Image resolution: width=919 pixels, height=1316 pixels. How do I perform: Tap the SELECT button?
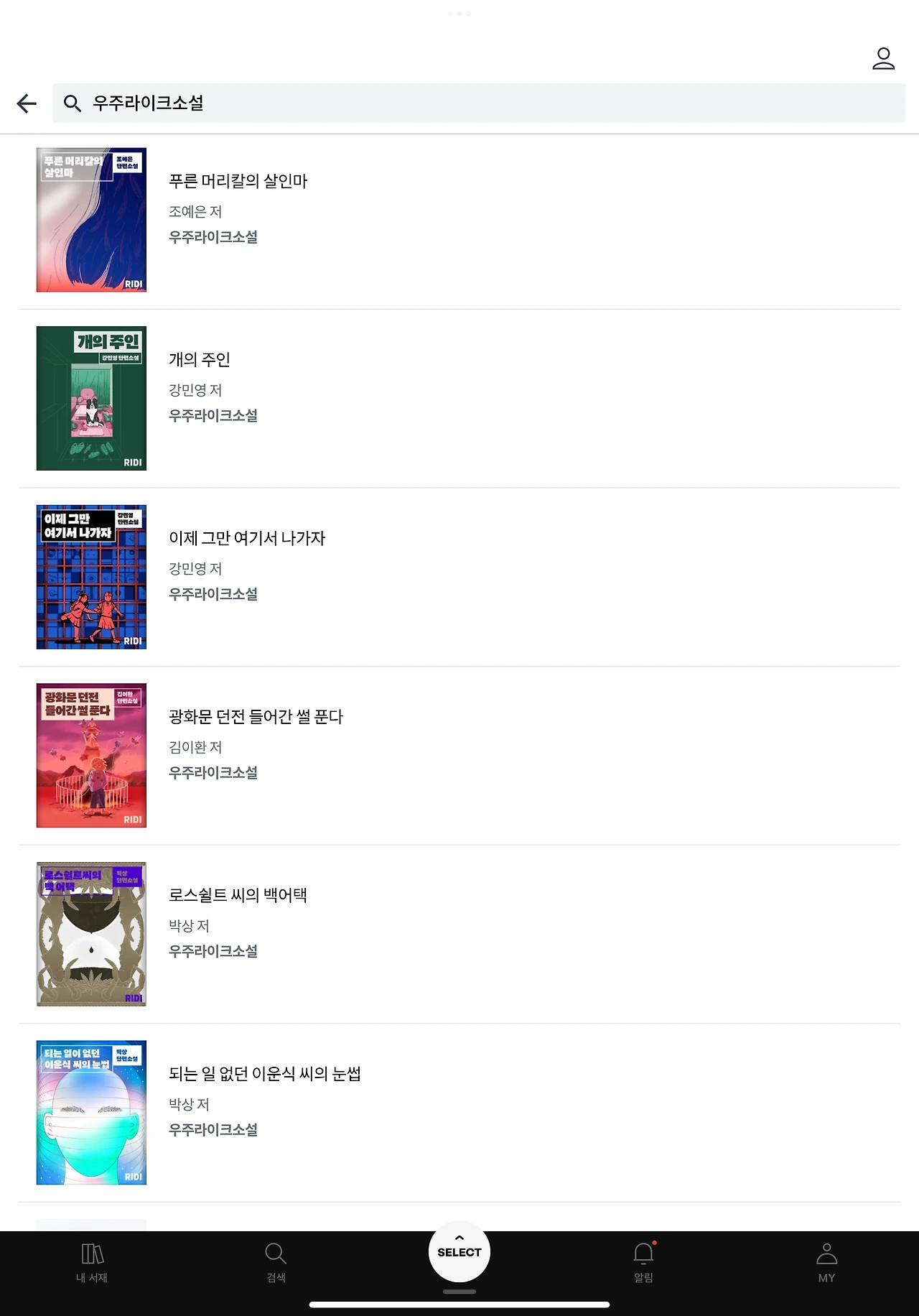click(x=459, y=1252)
